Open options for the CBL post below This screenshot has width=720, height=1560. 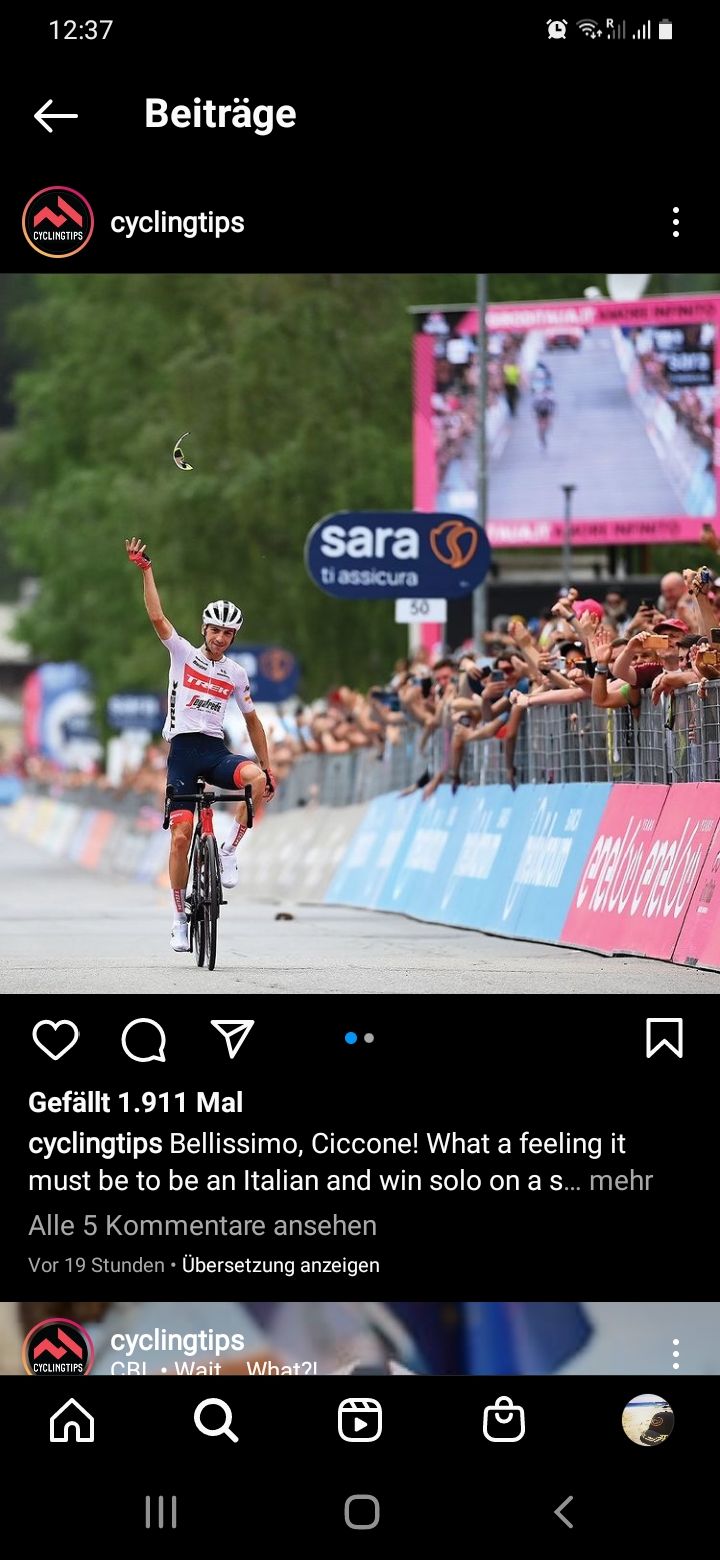click(676, 1353)
